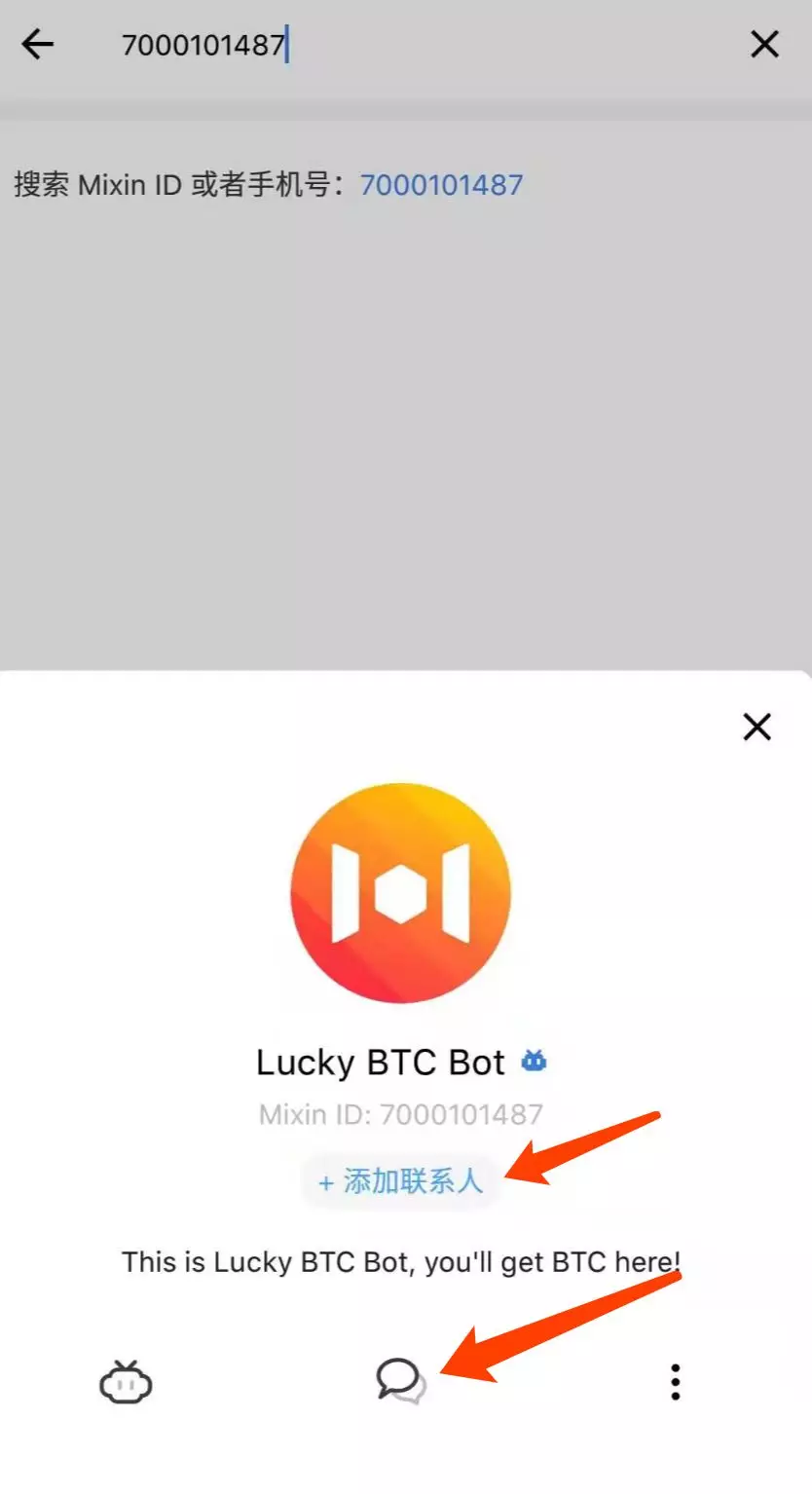Search Mixin ID 7000101487 via blue link
Viewport: 812px width, 1494px height.
tap(441, 184)
